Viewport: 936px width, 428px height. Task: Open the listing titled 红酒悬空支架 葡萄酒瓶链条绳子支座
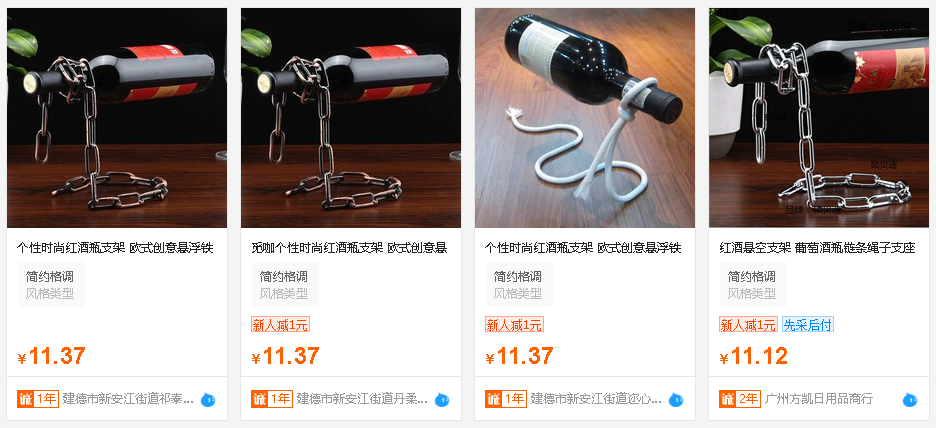pos(817,248)
